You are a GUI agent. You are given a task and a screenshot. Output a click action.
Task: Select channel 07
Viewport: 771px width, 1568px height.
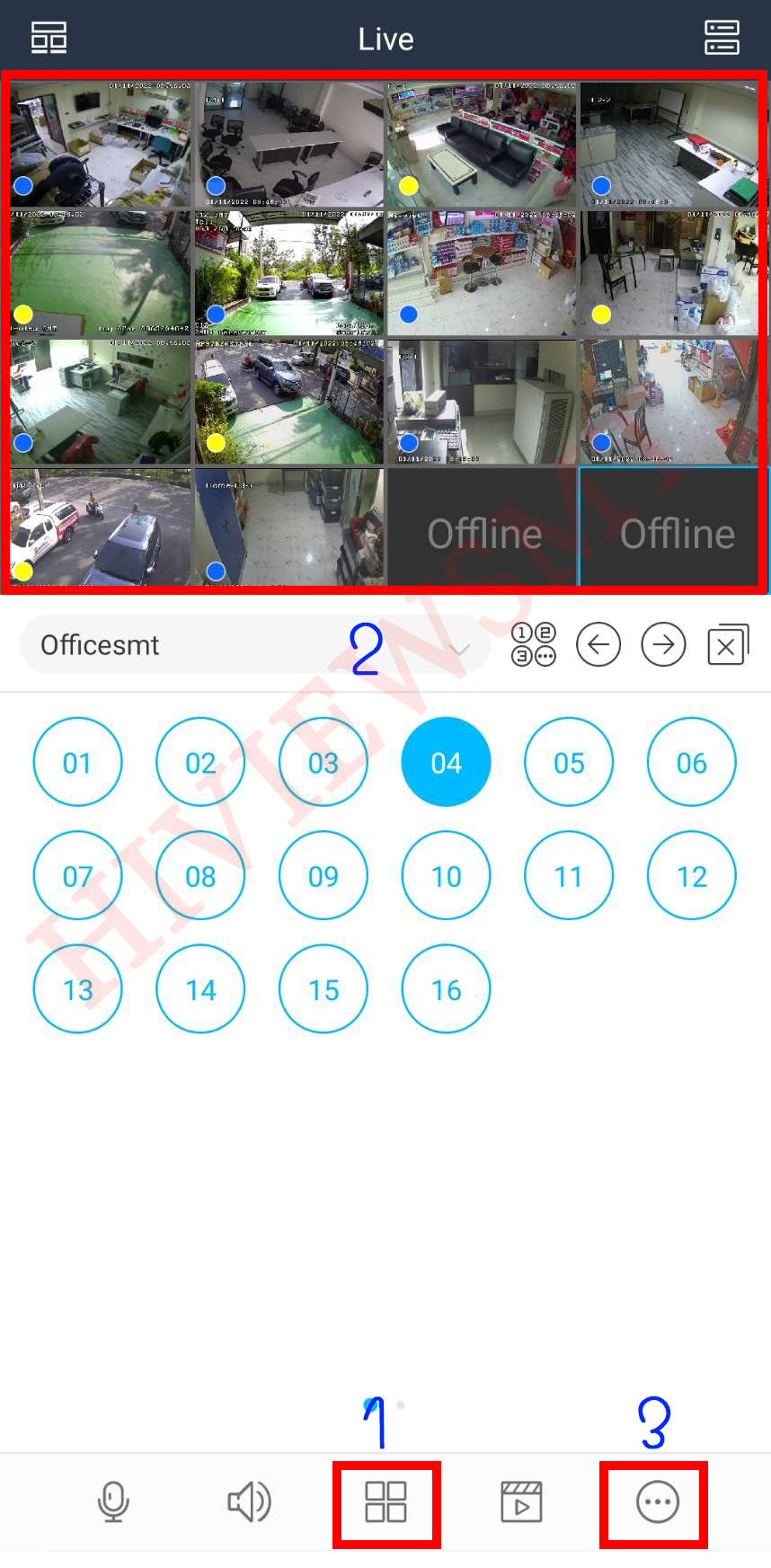pyautogui.click(x=77, y=876)
